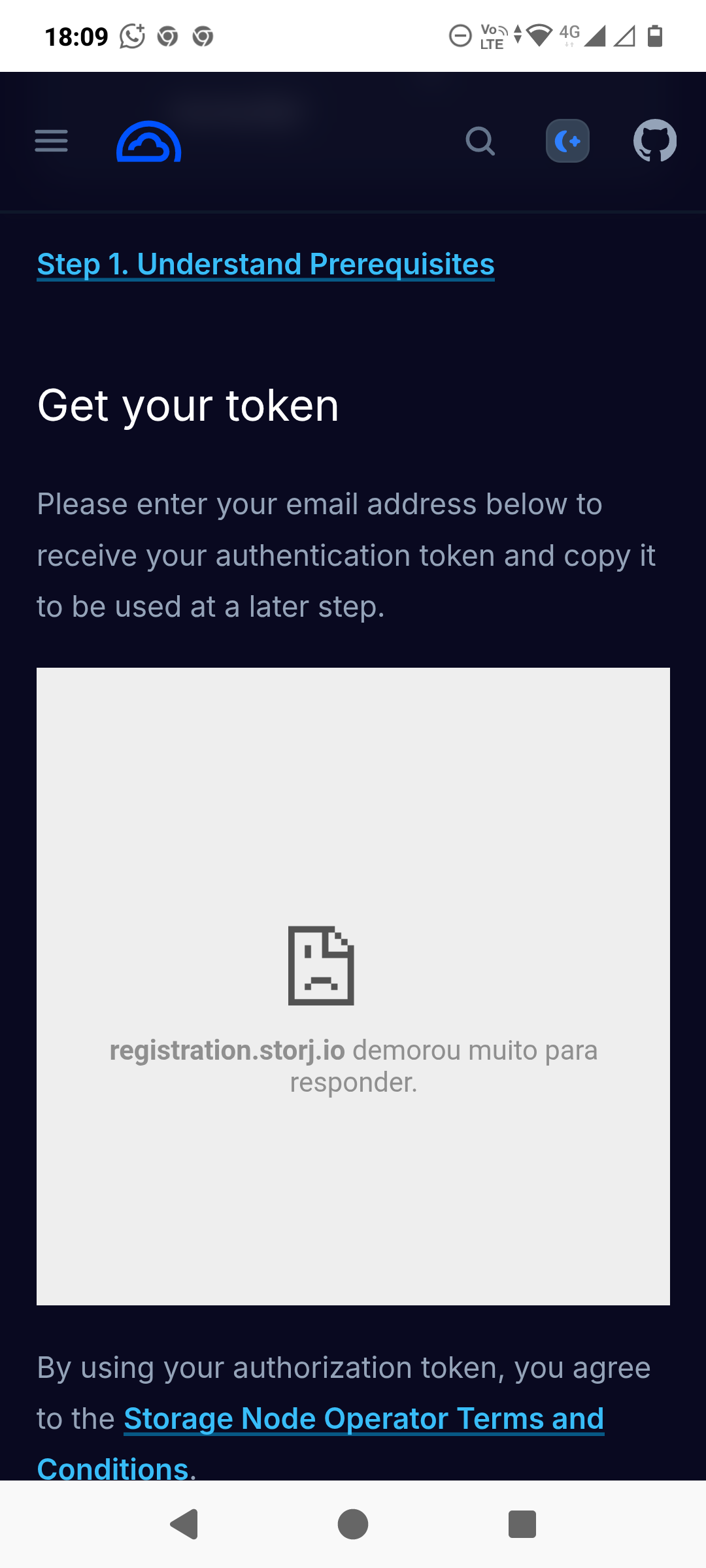Toggle the dark mode theme switch

pyautogui.click(x=567, y=141)
